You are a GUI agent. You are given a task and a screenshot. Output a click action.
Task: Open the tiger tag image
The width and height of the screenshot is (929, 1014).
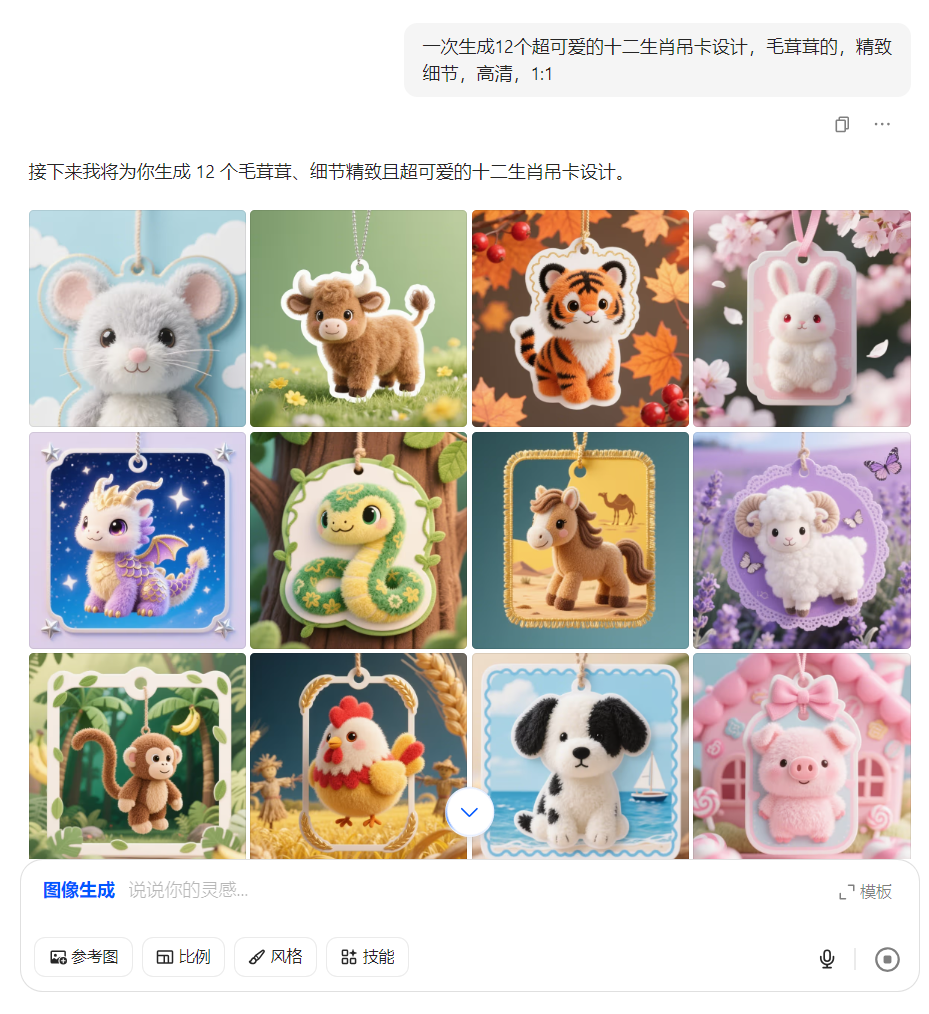point(580,318)
